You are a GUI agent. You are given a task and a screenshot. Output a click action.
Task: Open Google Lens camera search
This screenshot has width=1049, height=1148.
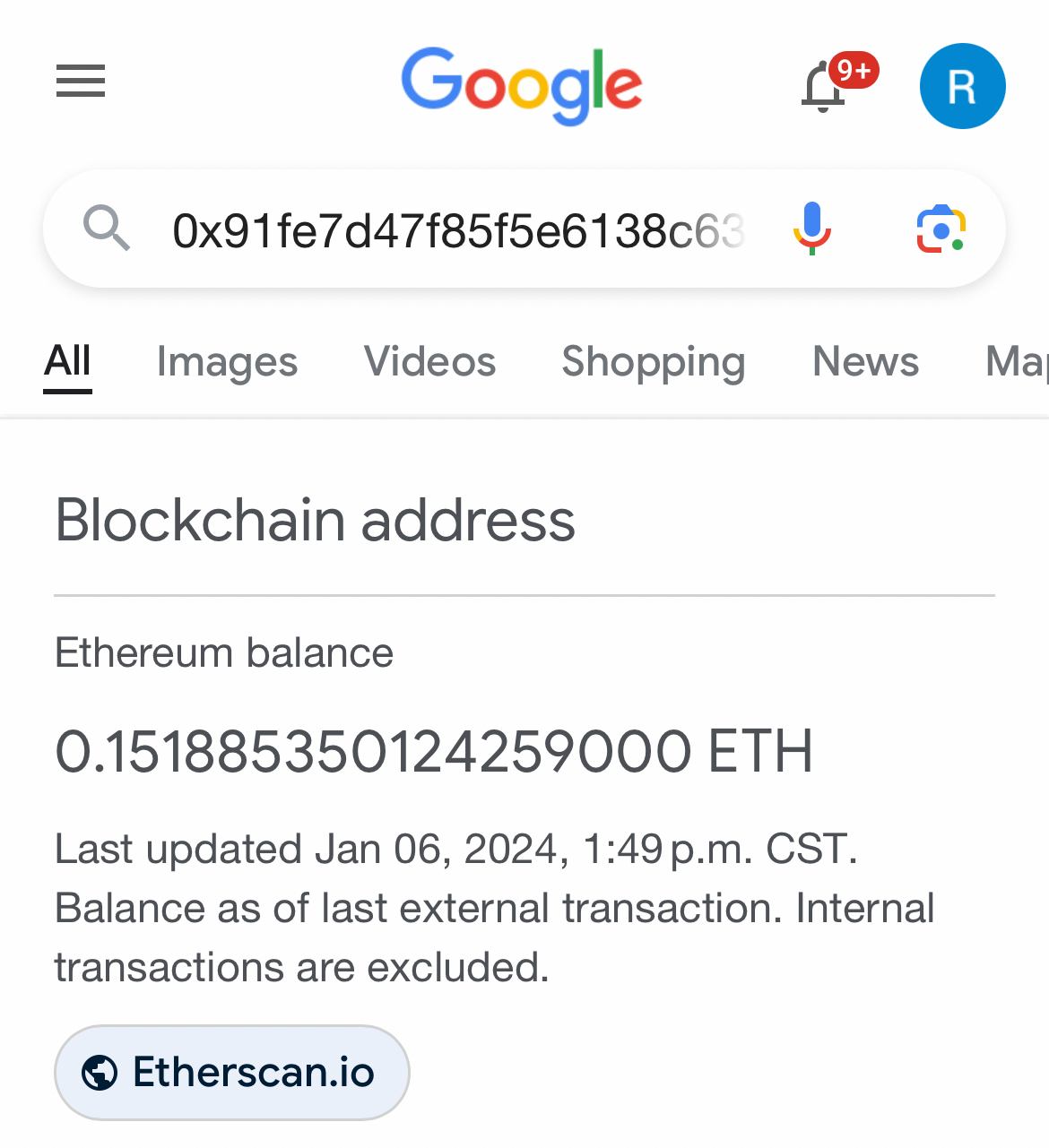[941, 229]
